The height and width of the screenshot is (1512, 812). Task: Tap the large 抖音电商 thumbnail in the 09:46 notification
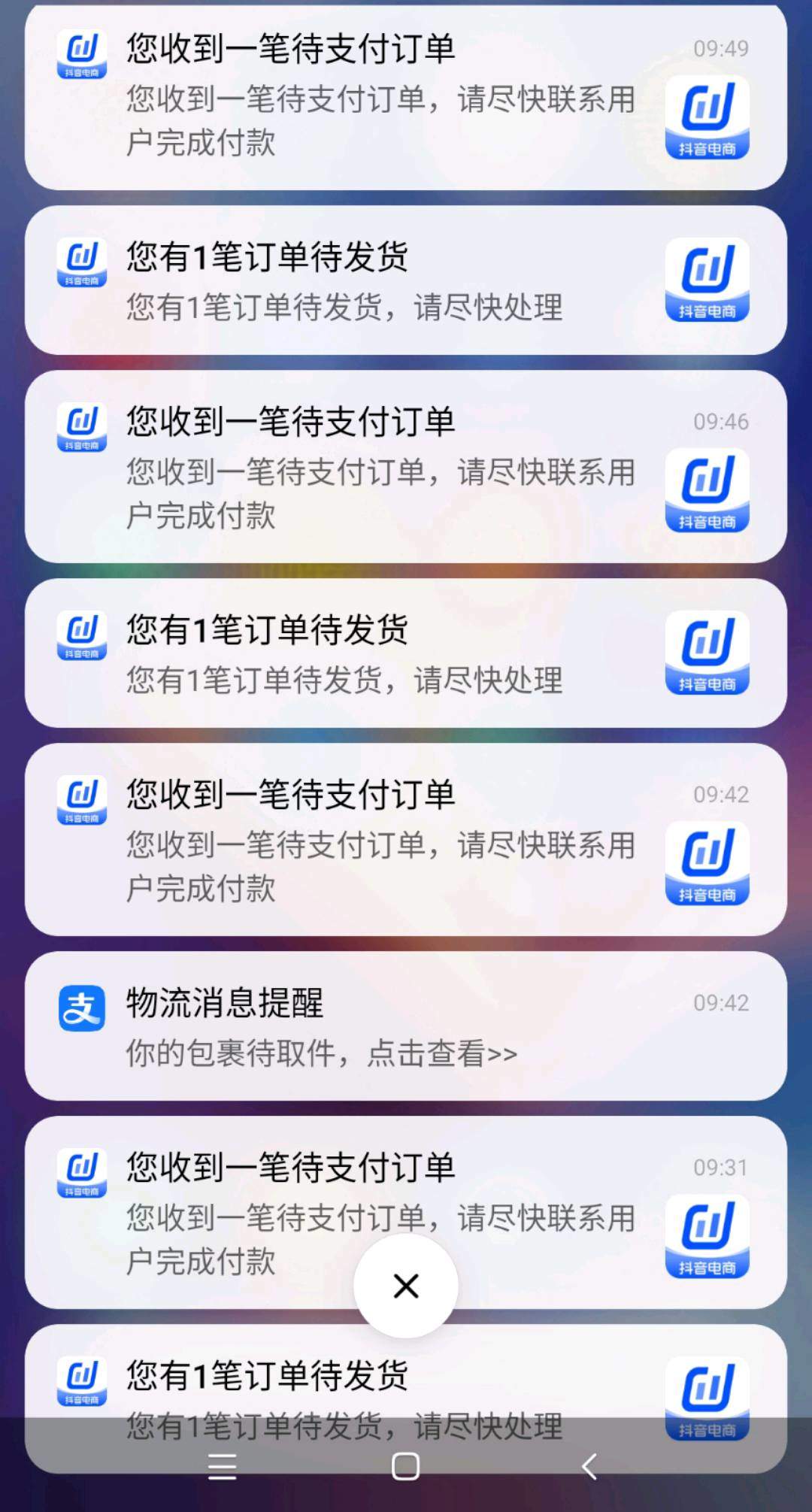click(707, 489)
